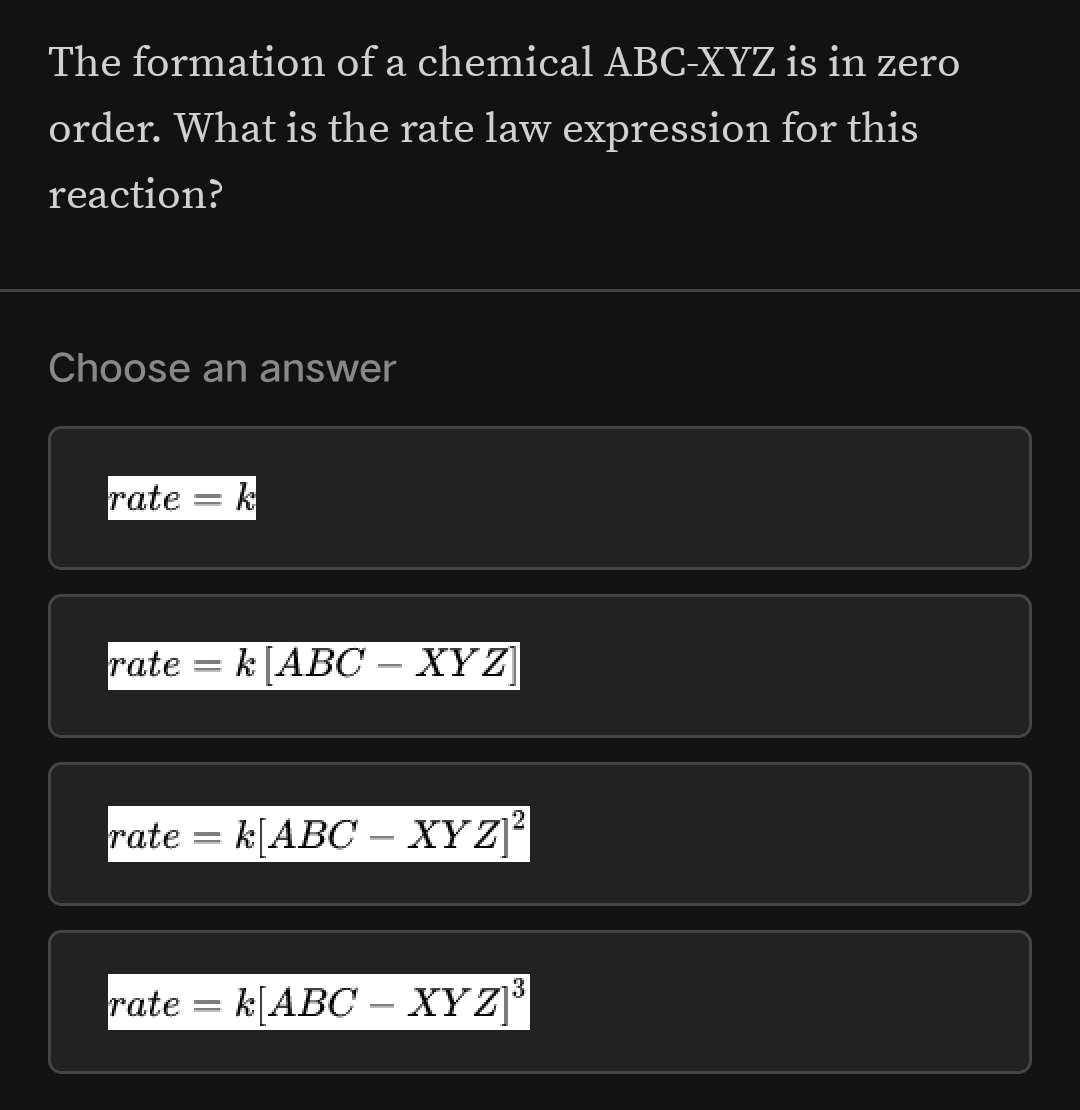Click the bracketed [ABC − XYZ] formula image
This screenshot has width=1080, height=1110.
click(313, 665)
